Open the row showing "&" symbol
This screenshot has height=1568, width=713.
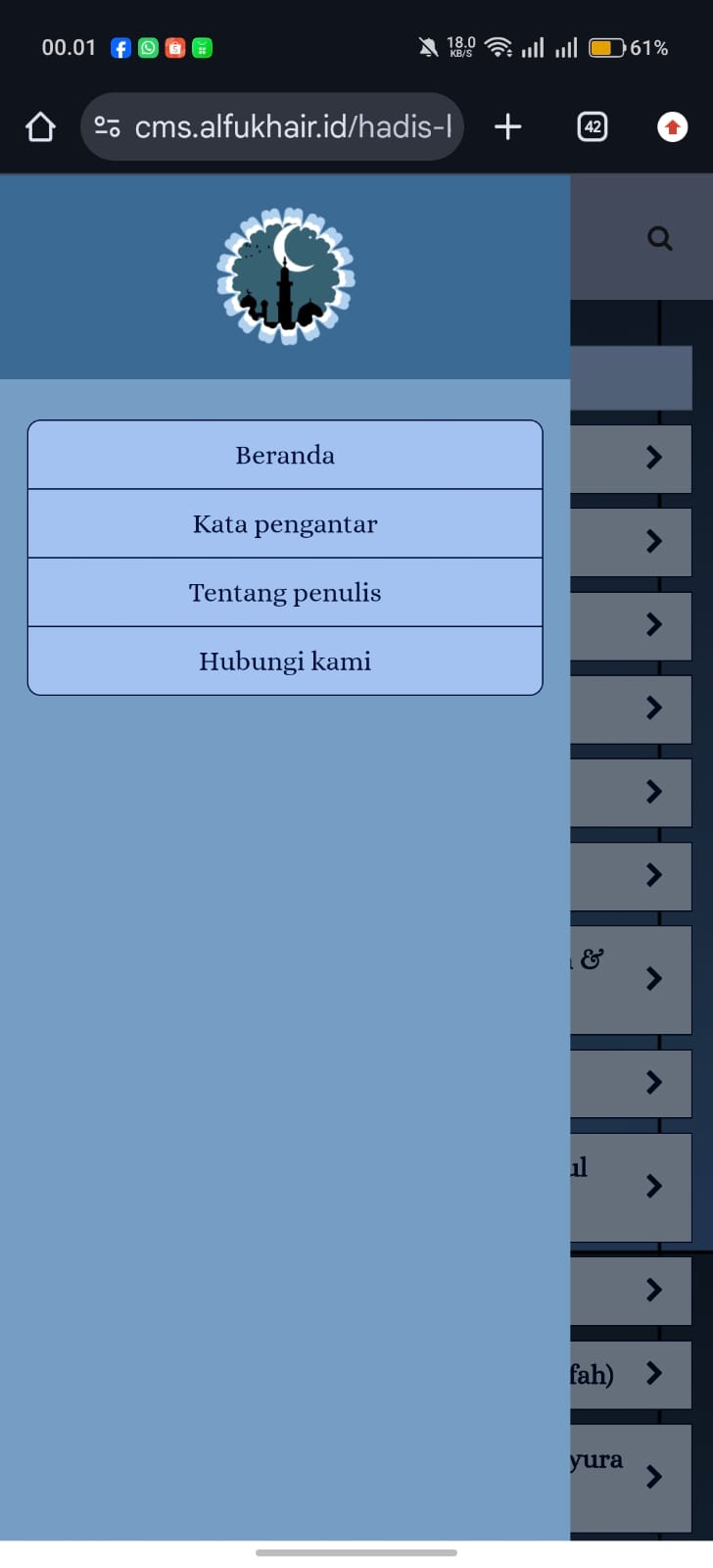pyautogui.click(x=631, y=979)
